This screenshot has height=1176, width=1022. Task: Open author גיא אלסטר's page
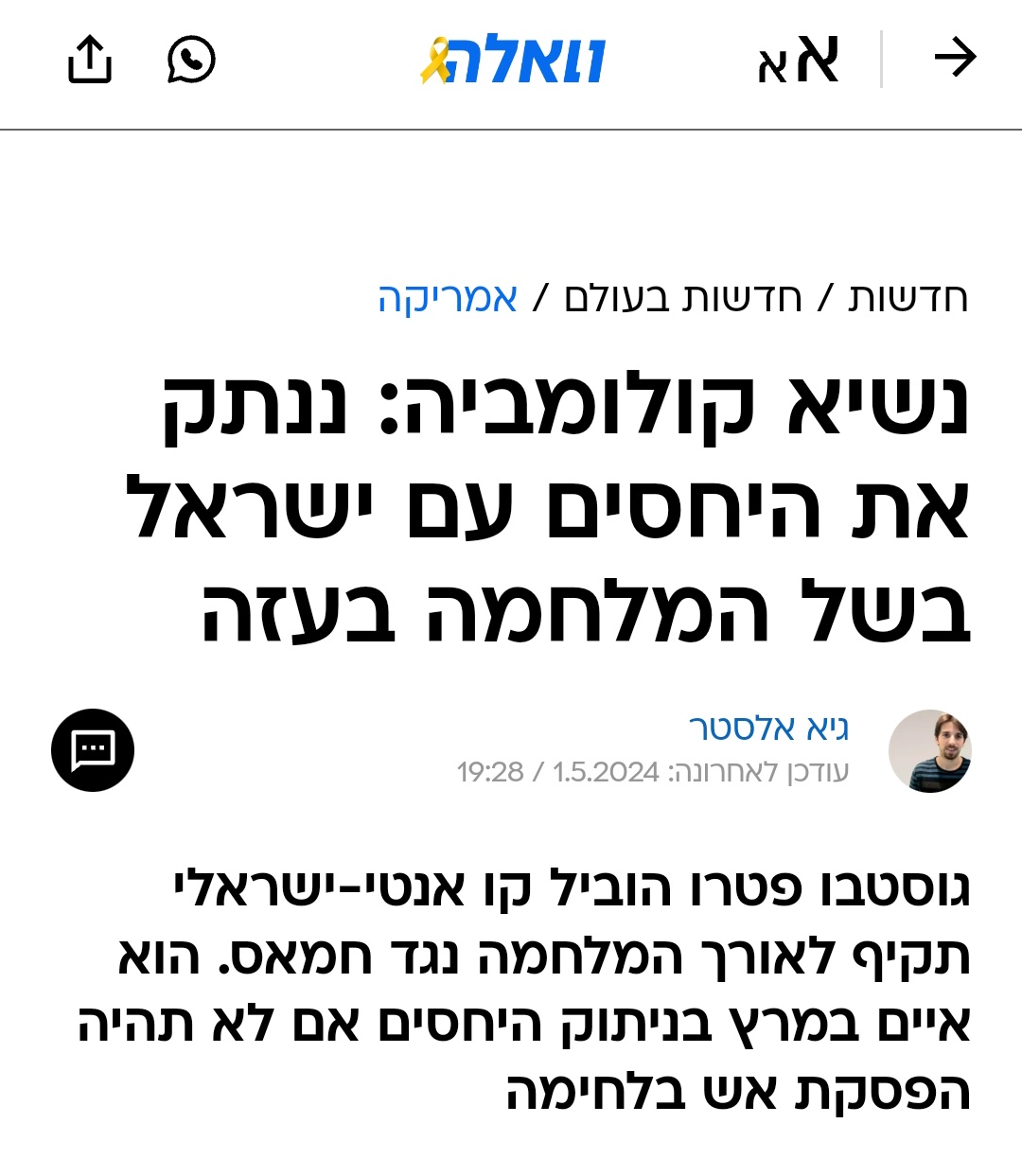click(x=768, y=728)
